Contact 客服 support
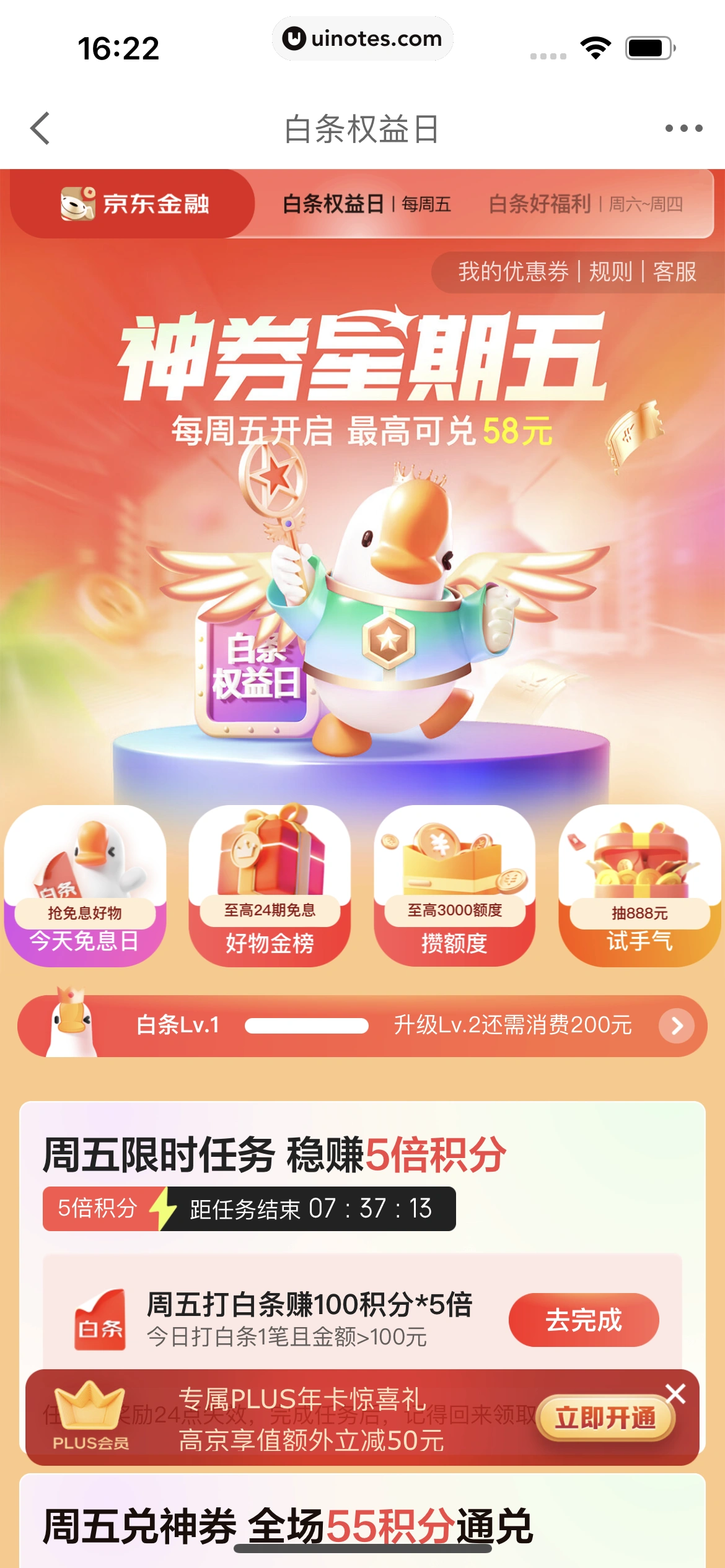This screenshot has width=725, height=1568. point(675,272)
